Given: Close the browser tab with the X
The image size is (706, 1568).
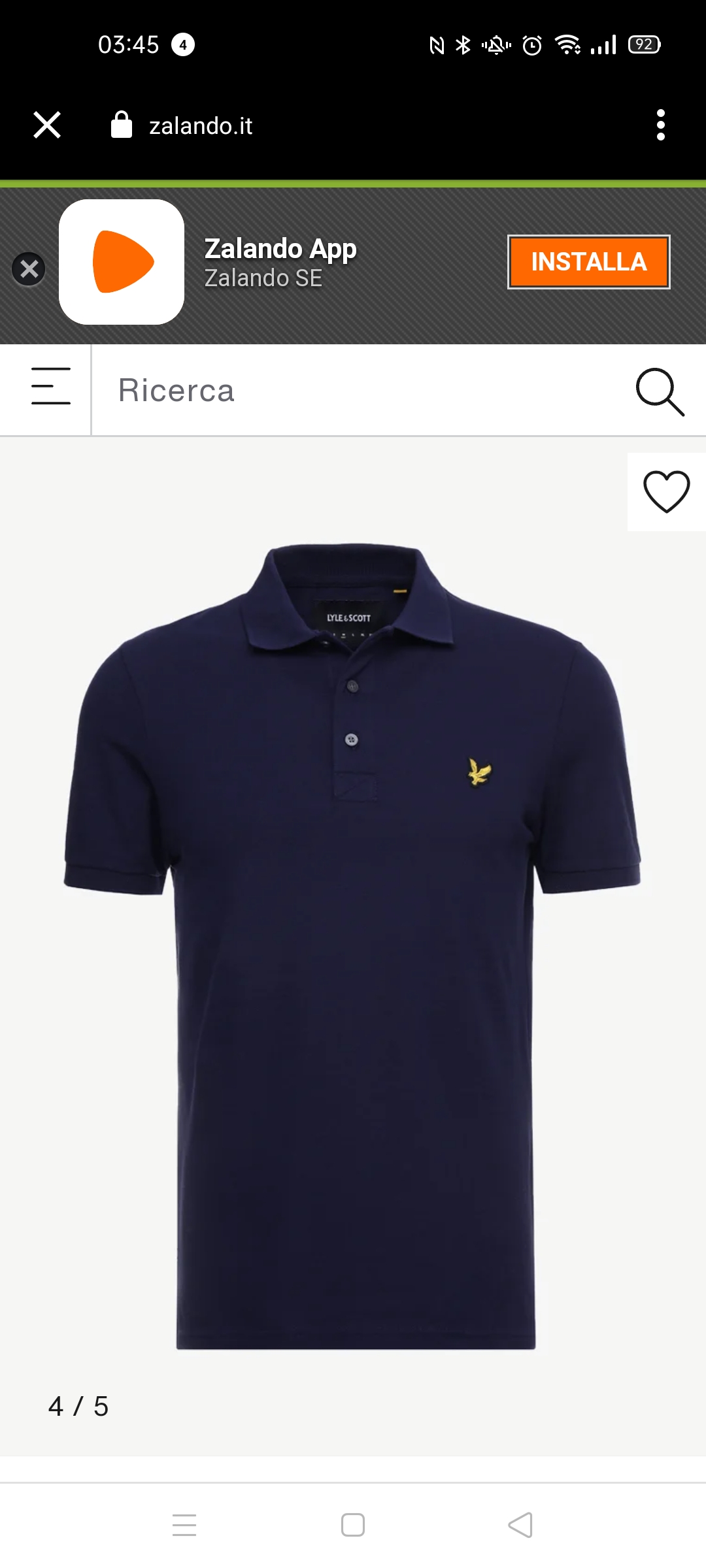Looking at the screenshot, I should [x=47, y=125].
